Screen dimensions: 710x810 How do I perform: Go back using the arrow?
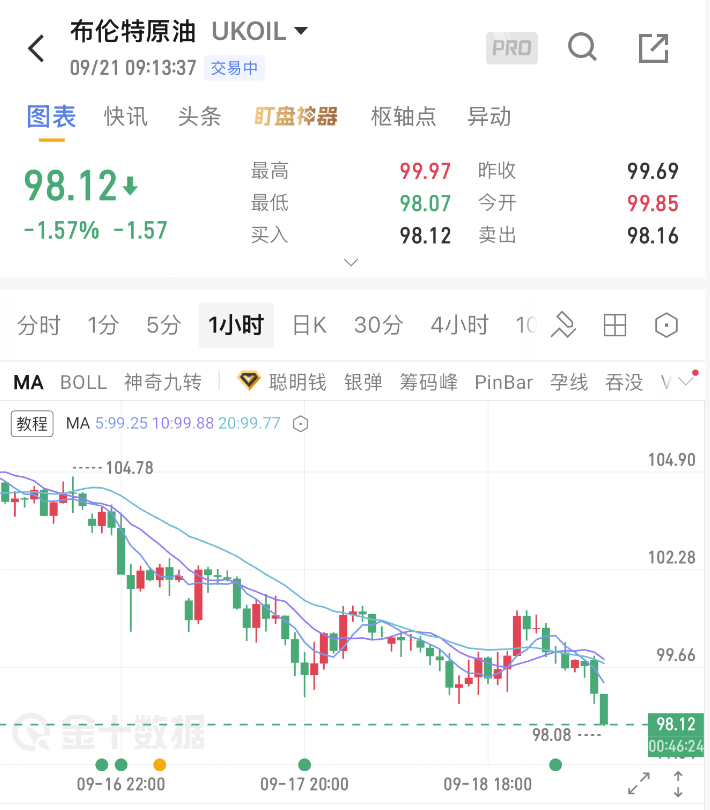tap(36, 49)
